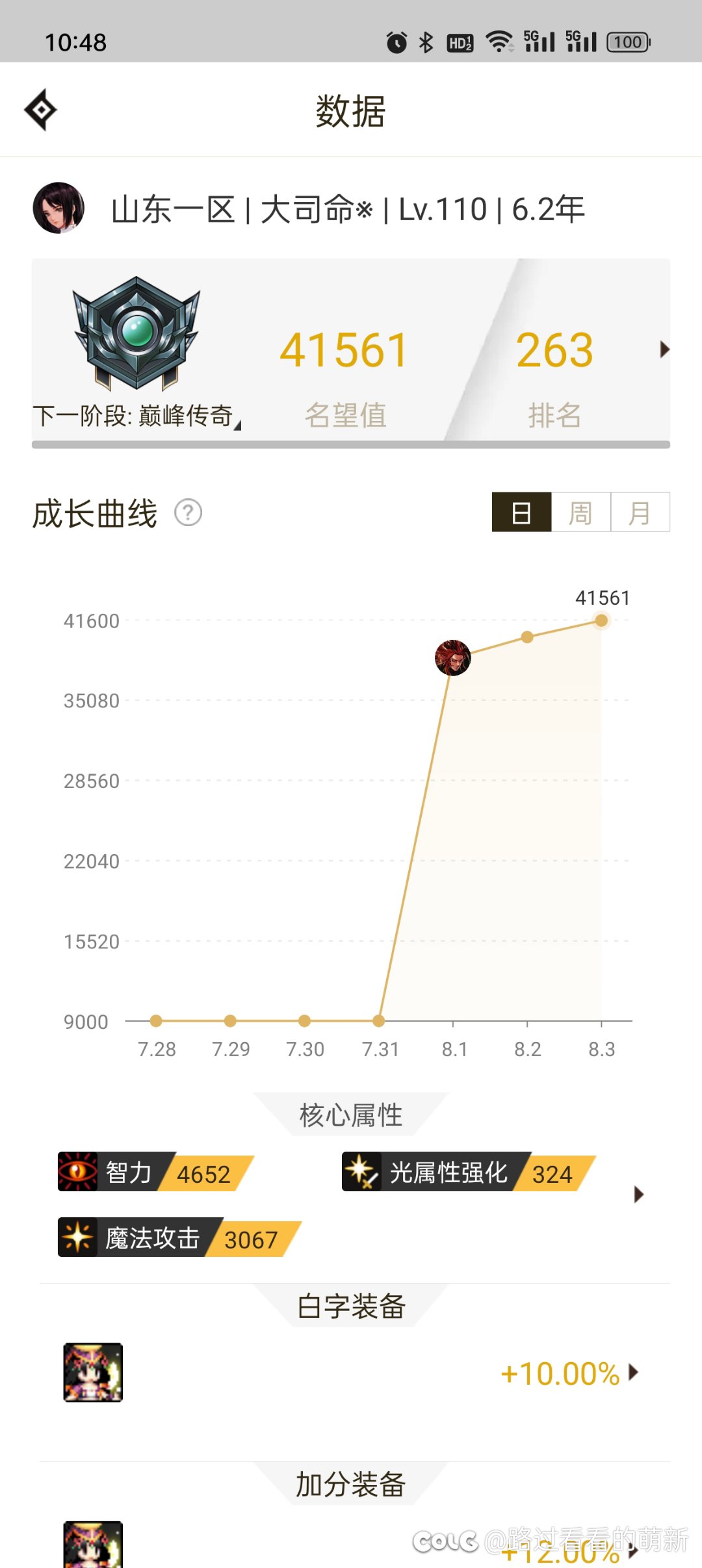Viewport: 702px width, 1568px height.
Task: Open the growth curve help icon
Action: coord(188,513)
